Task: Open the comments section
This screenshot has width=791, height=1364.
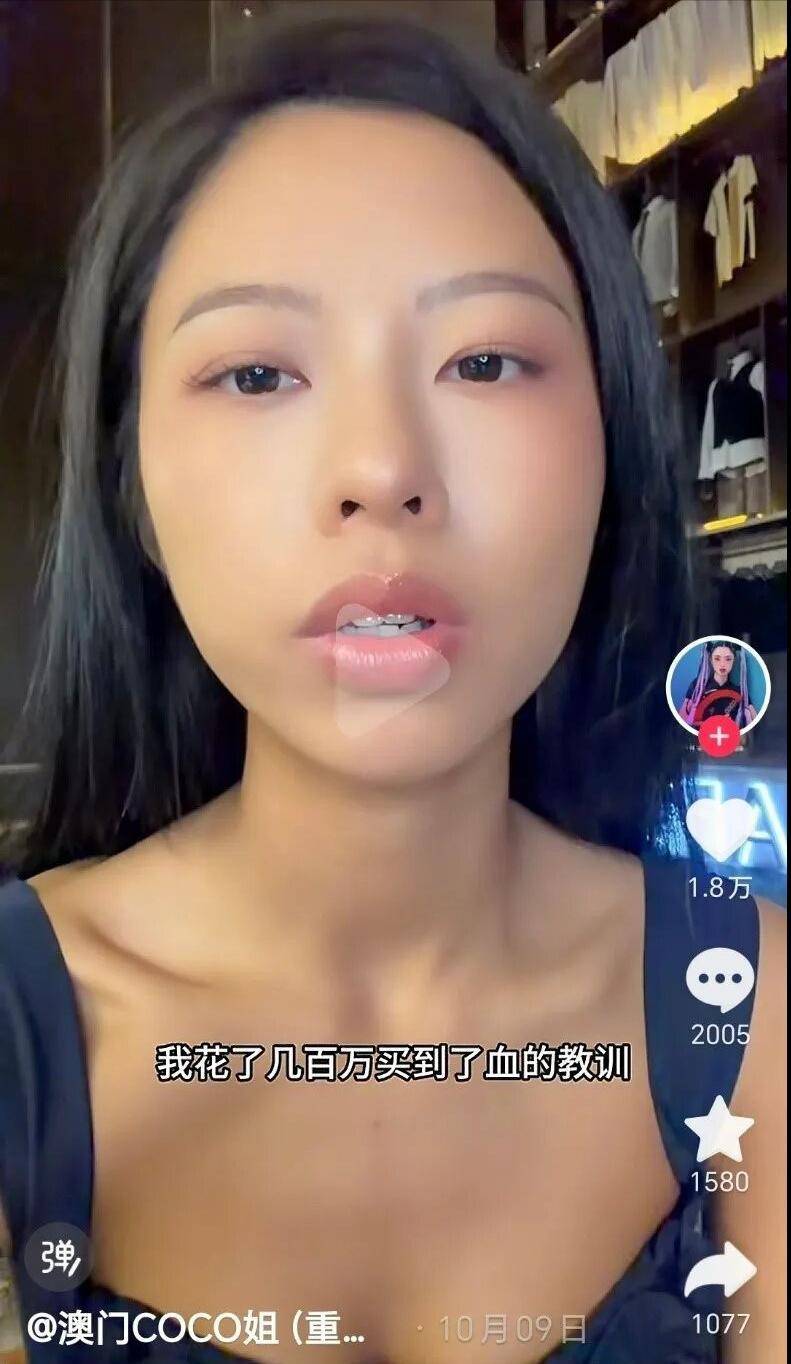Action: click(x=720, y=980)
